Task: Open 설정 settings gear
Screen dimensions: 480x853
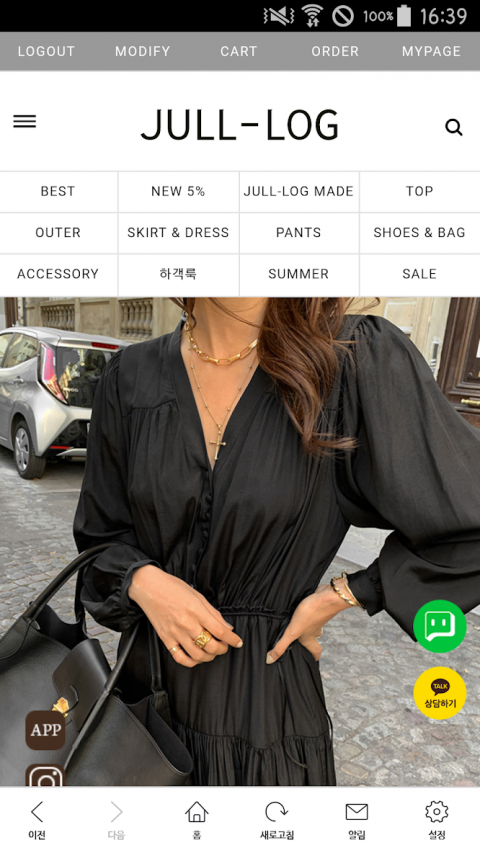Action: pos(436,820)
